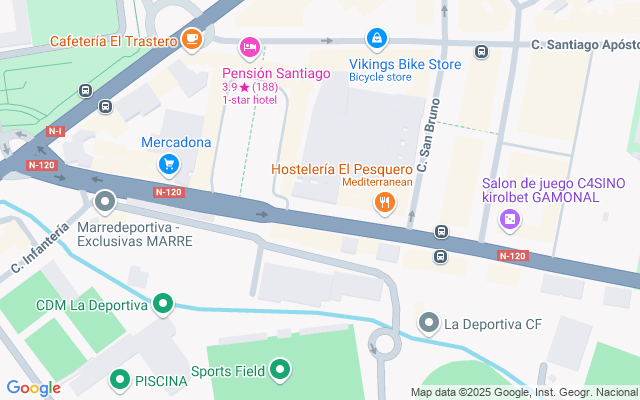Open the La Deportiva CF pin
Image resolution: width=640 pixels, height=400 pixels.
point(429,323)
